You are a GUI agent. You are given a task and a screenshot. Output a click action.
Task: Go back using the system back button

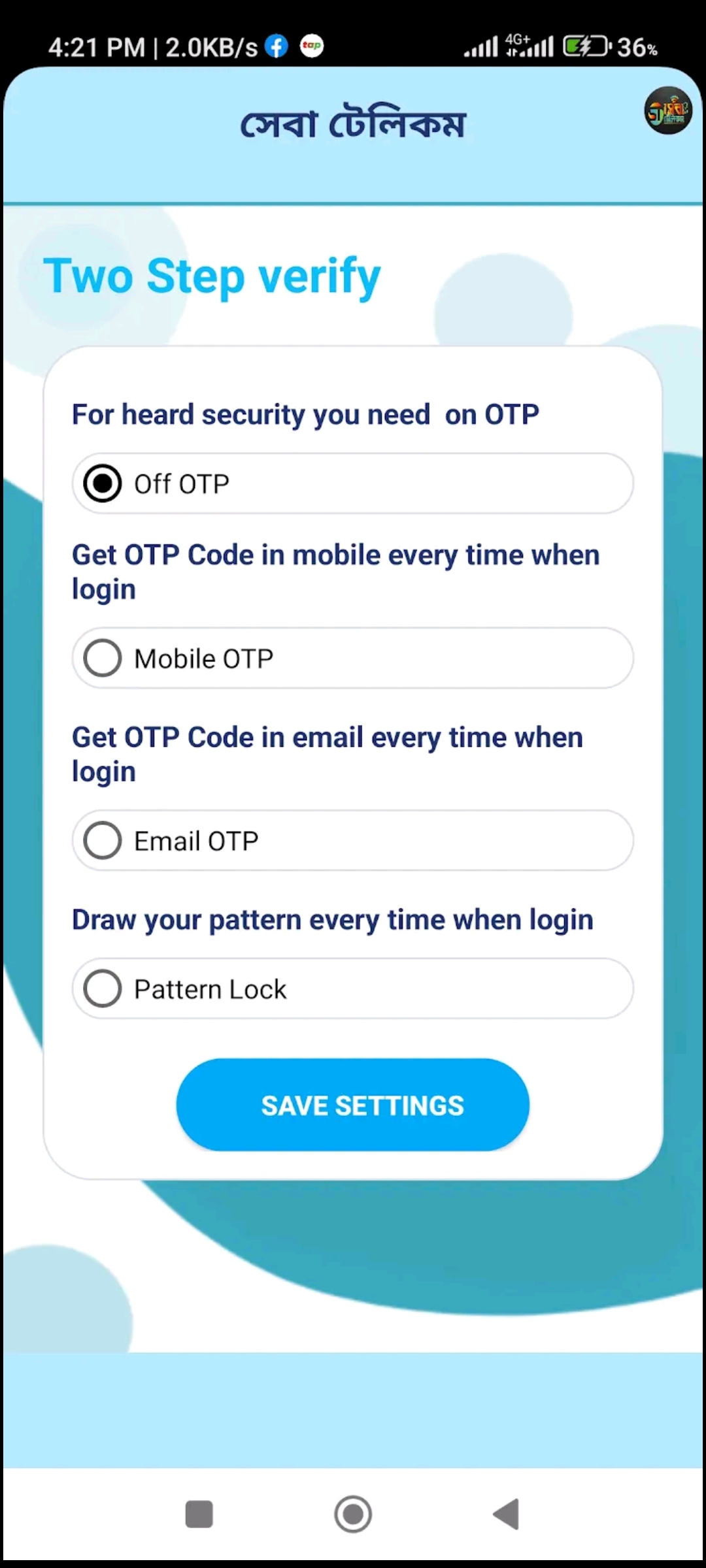pos(507,1514)
